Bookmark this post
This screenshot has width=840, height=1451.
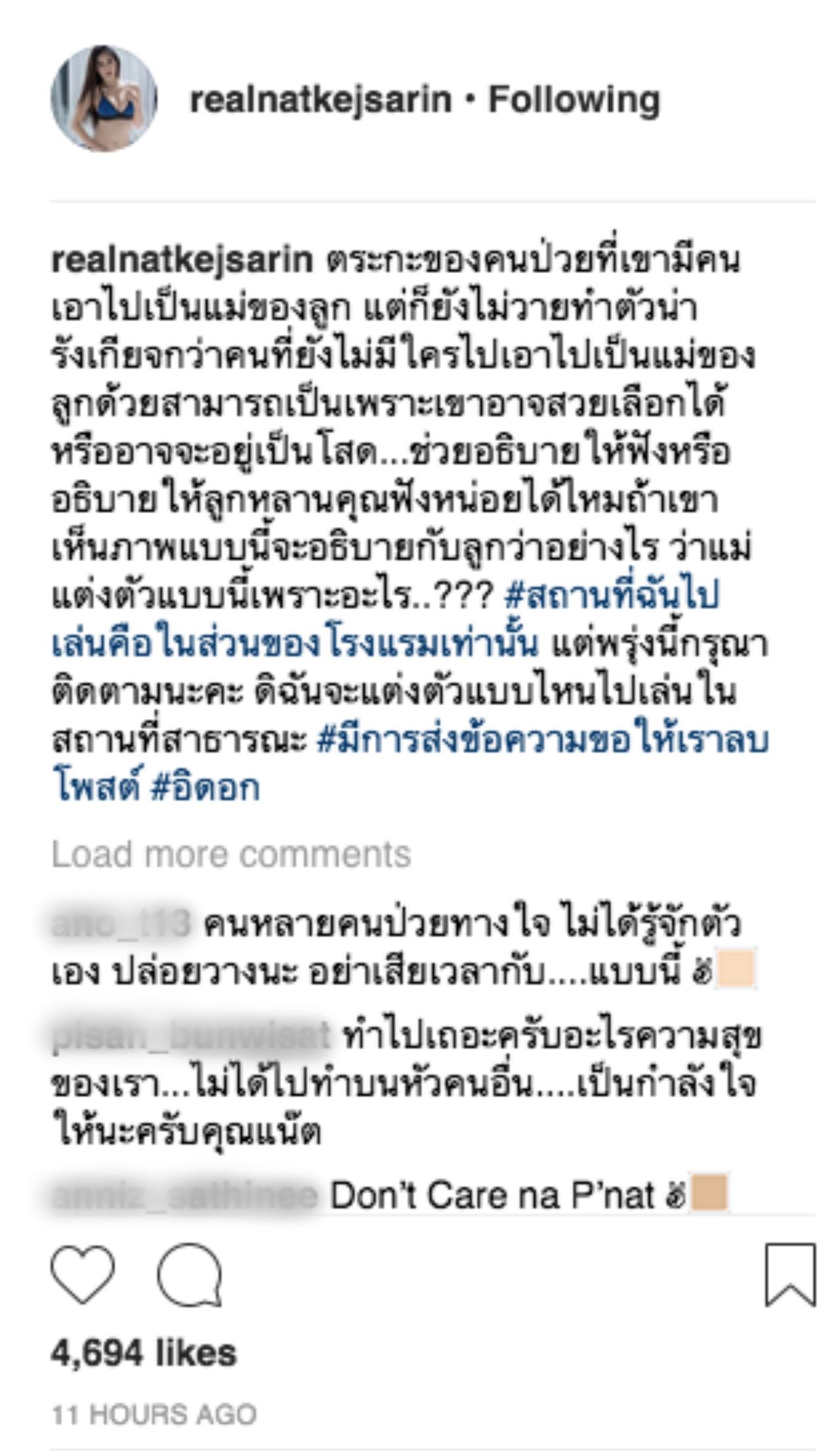pos(790,1274)
